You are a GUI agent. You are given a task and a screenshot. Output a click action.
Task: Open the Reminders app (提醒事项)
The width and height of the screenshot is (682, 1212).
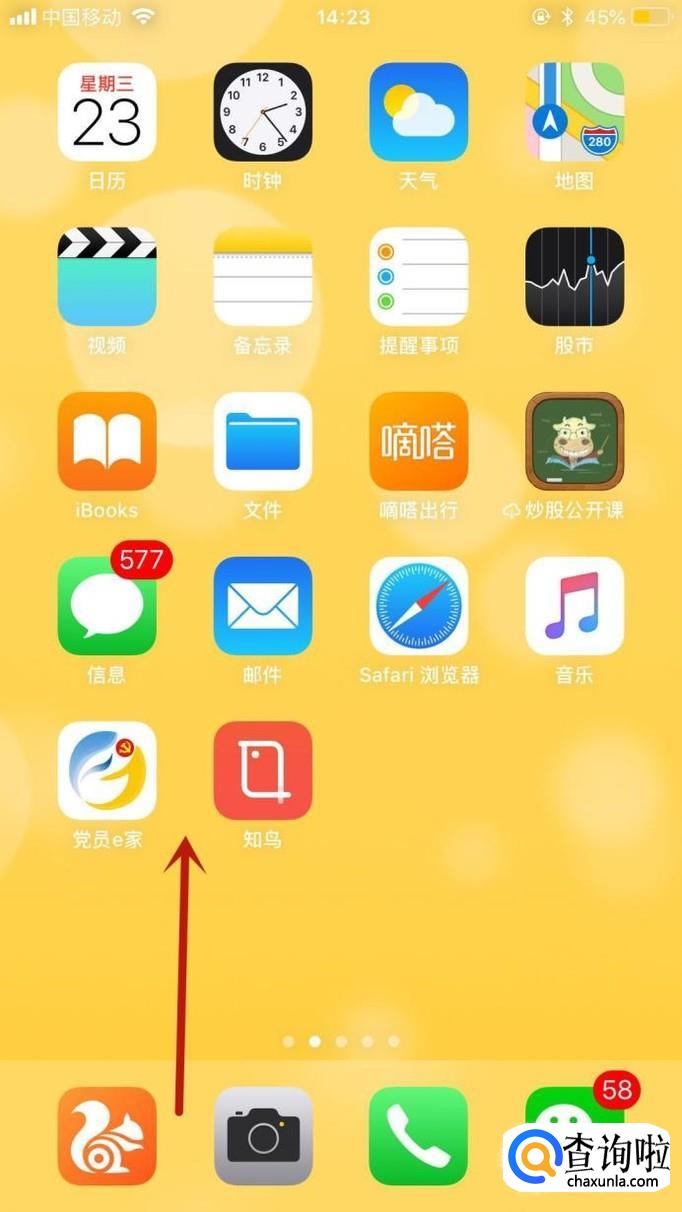click(419, 277)
